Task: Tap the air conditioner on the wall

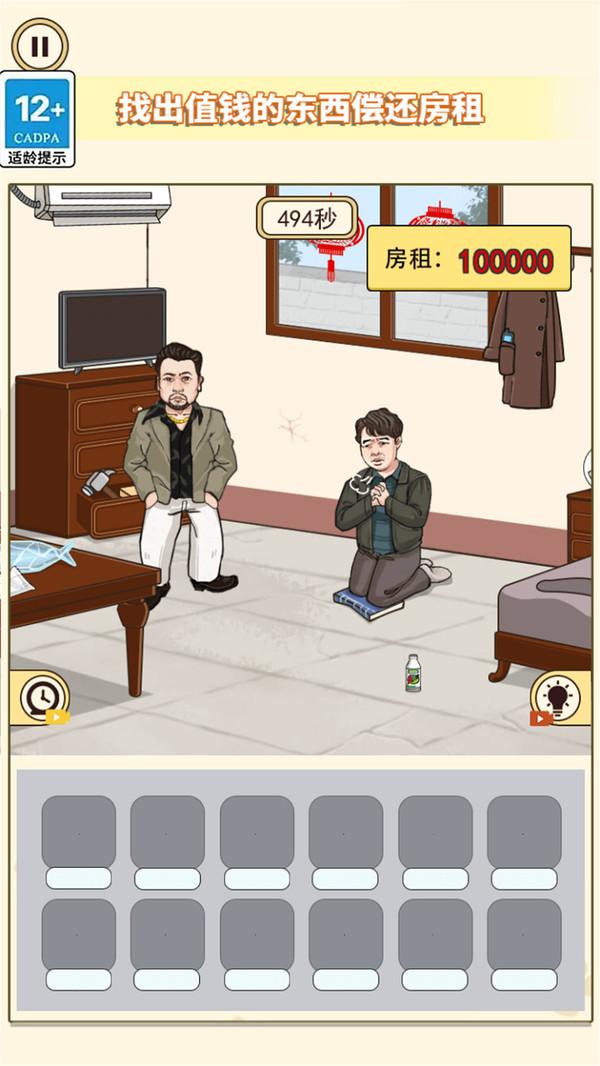Action: tap(103, 203)
